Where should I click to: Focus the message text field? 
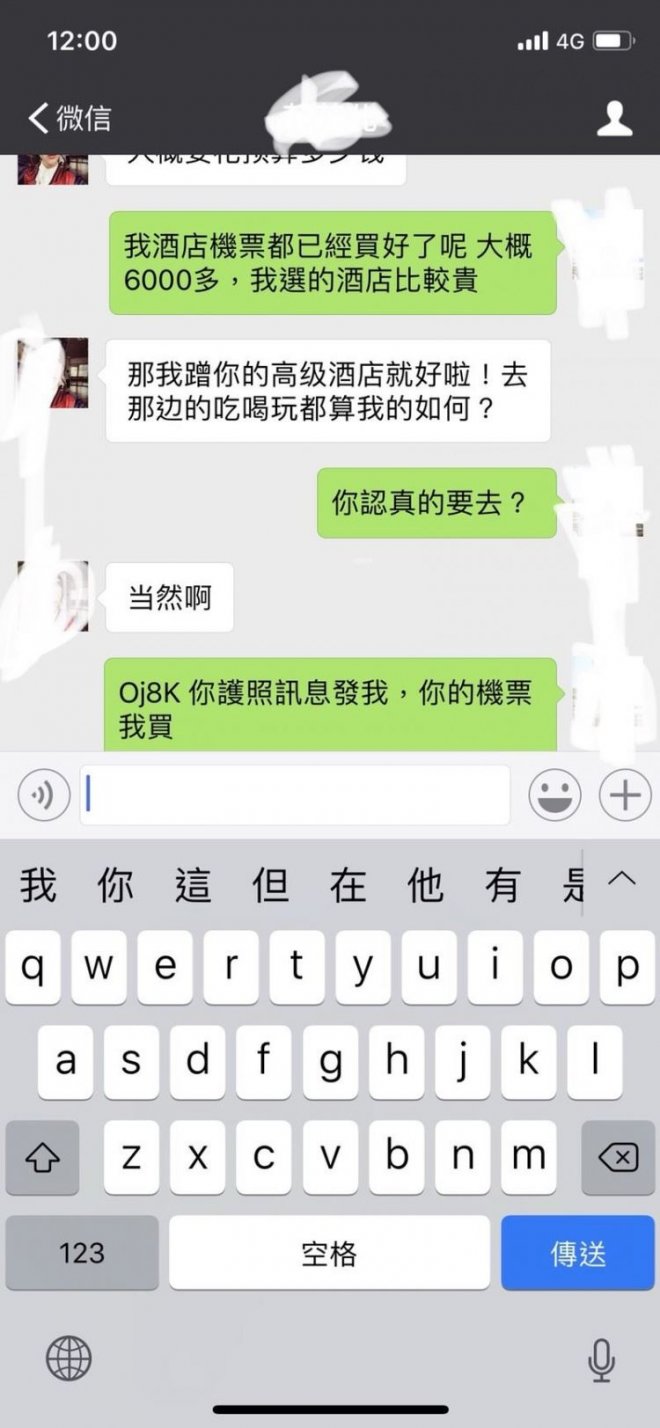pos(295,796)
